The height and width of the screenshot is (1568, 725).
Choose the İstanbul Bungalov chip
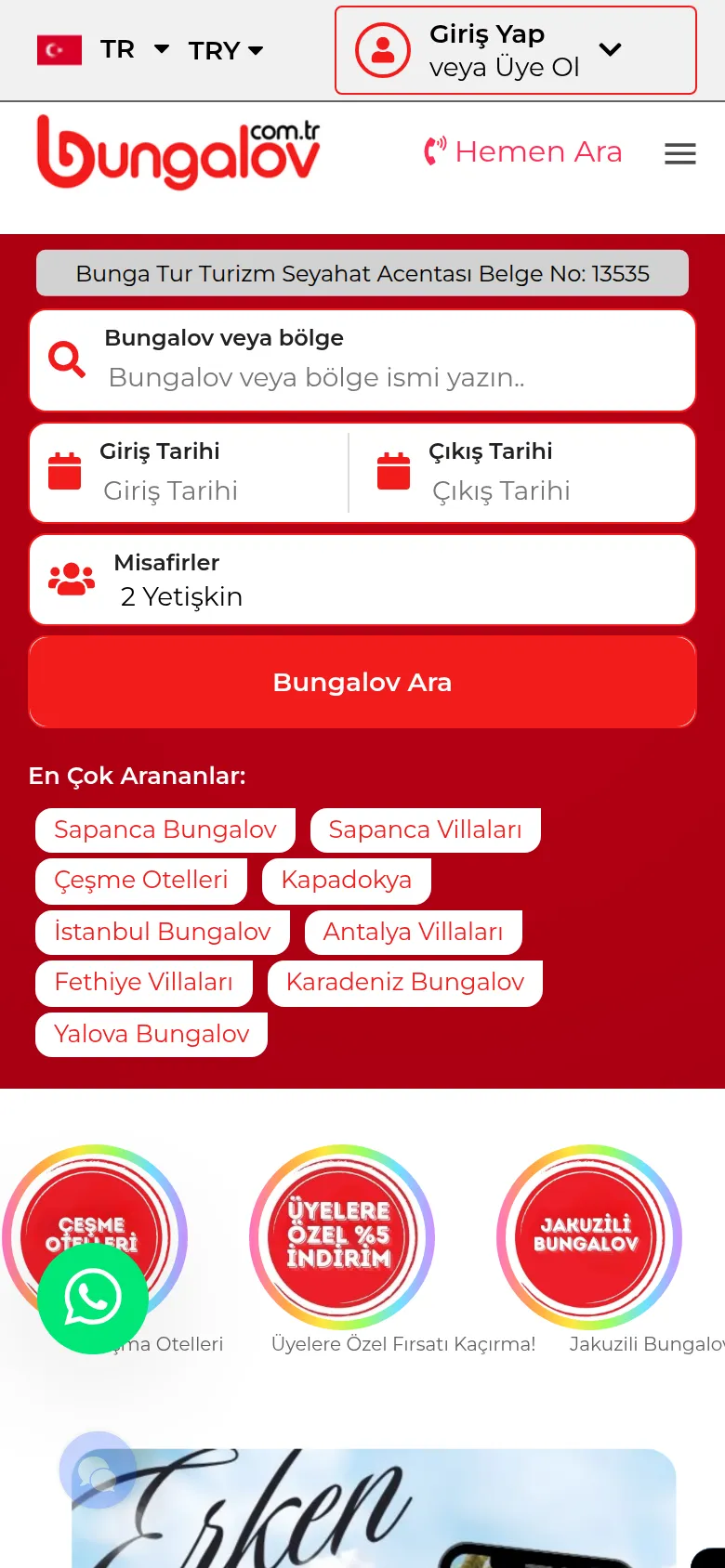click(163, 932)
